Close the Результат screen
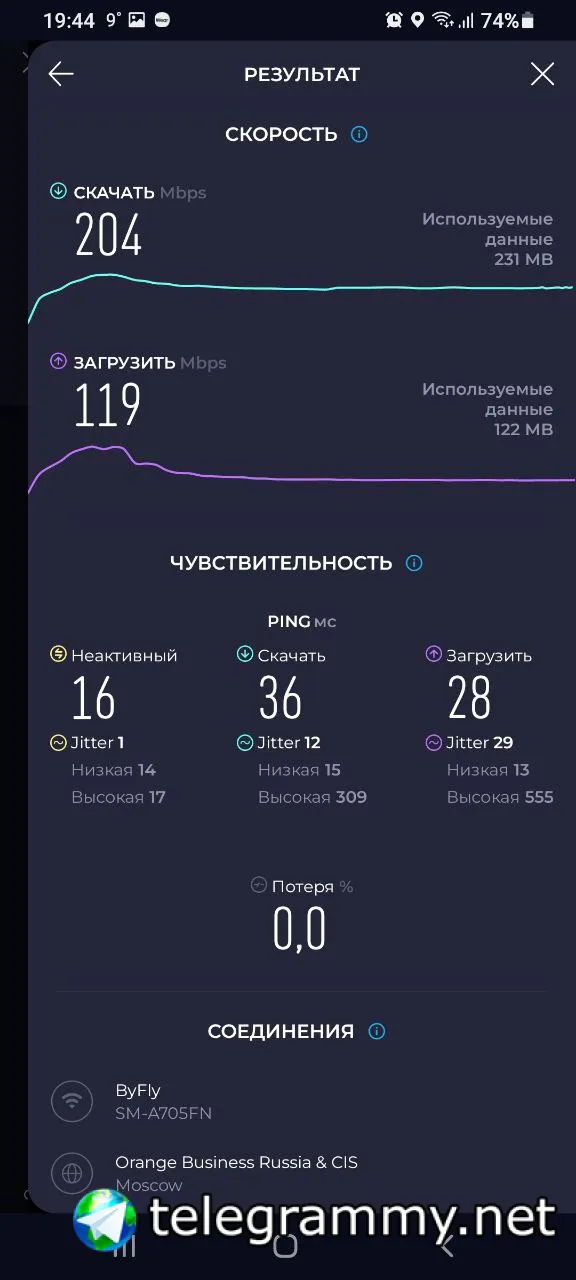Image resolution: width=576 pixels, height=1280 pixels. tap(542, 74)
